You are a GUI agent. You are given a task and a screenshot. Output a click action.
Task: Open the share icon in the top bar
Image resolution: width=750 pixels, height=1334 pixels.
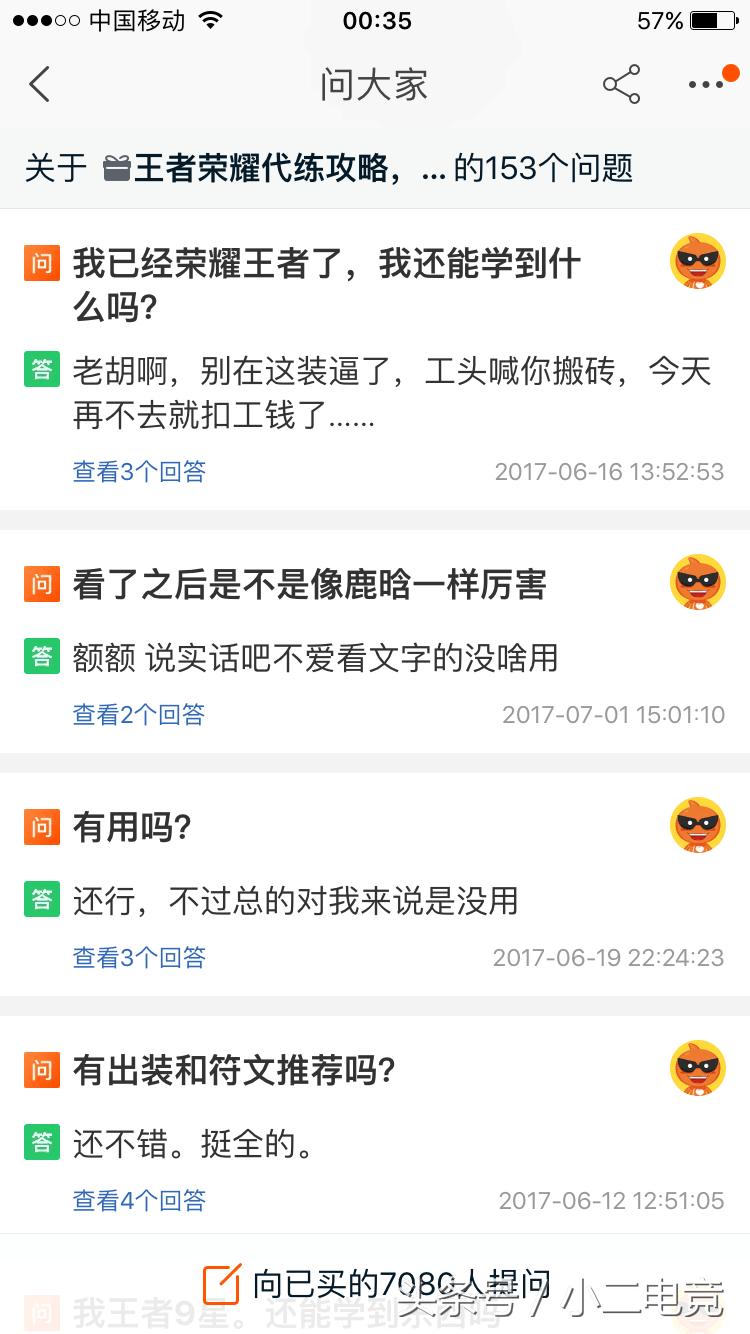click(x=621, y=84)
